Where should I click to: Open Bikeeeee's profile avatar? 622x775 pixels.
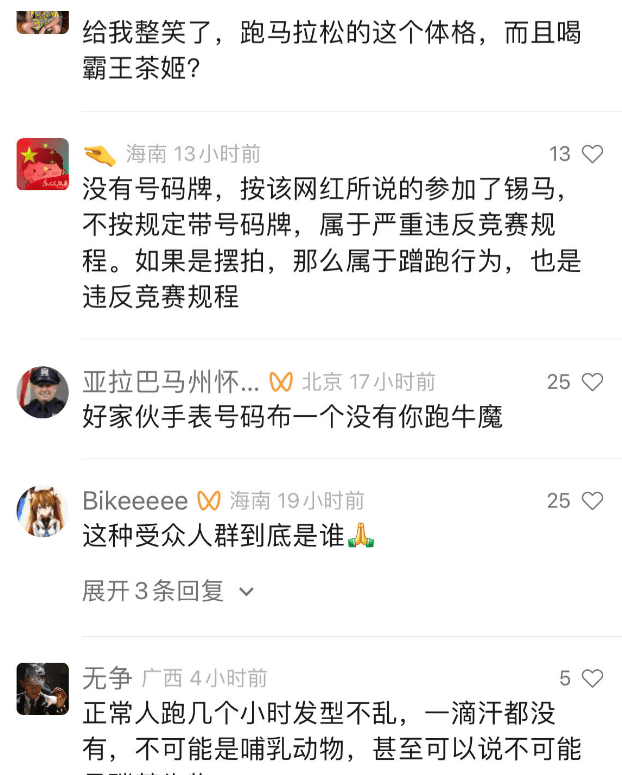43,512
